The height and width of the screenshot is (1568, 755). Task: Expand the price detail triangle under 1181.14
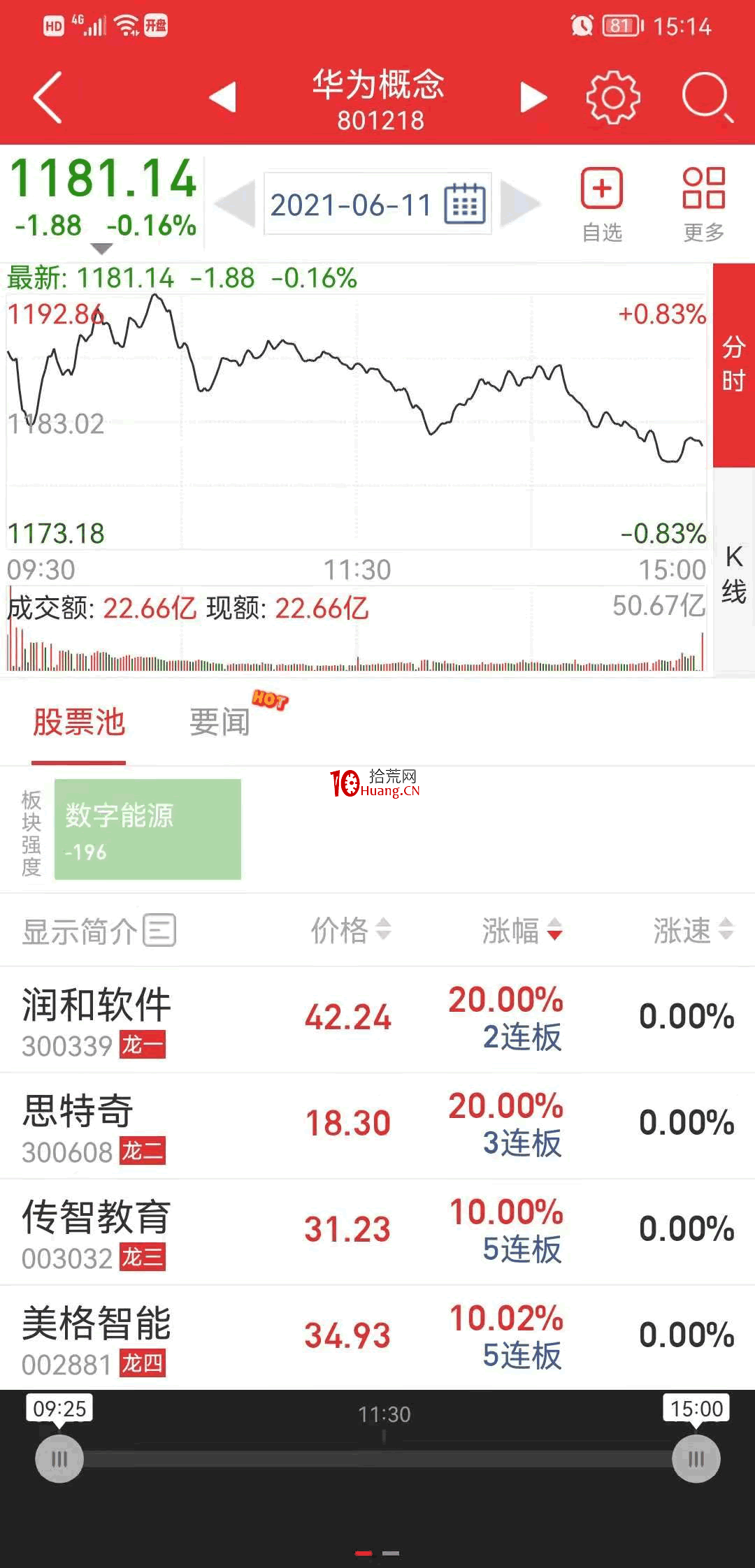click(x=100, y=248)
